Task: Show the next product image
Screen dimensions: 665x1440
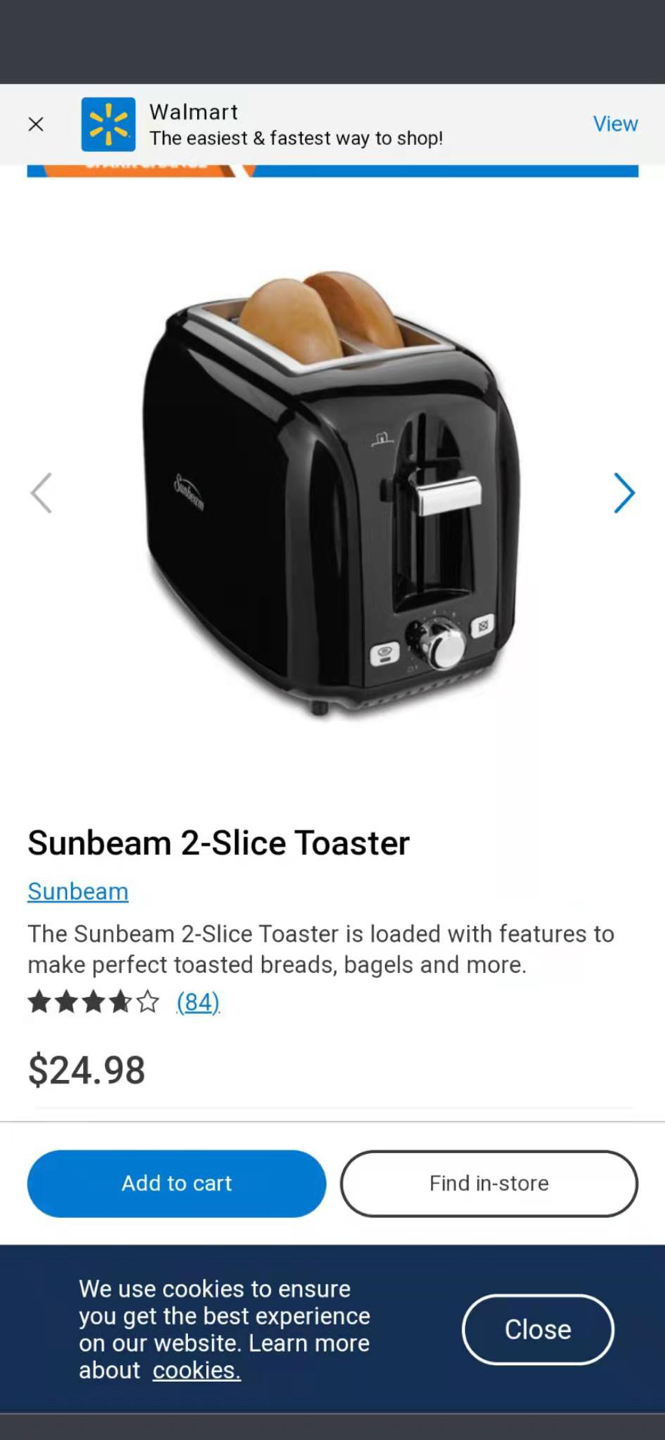Action: 624,493
